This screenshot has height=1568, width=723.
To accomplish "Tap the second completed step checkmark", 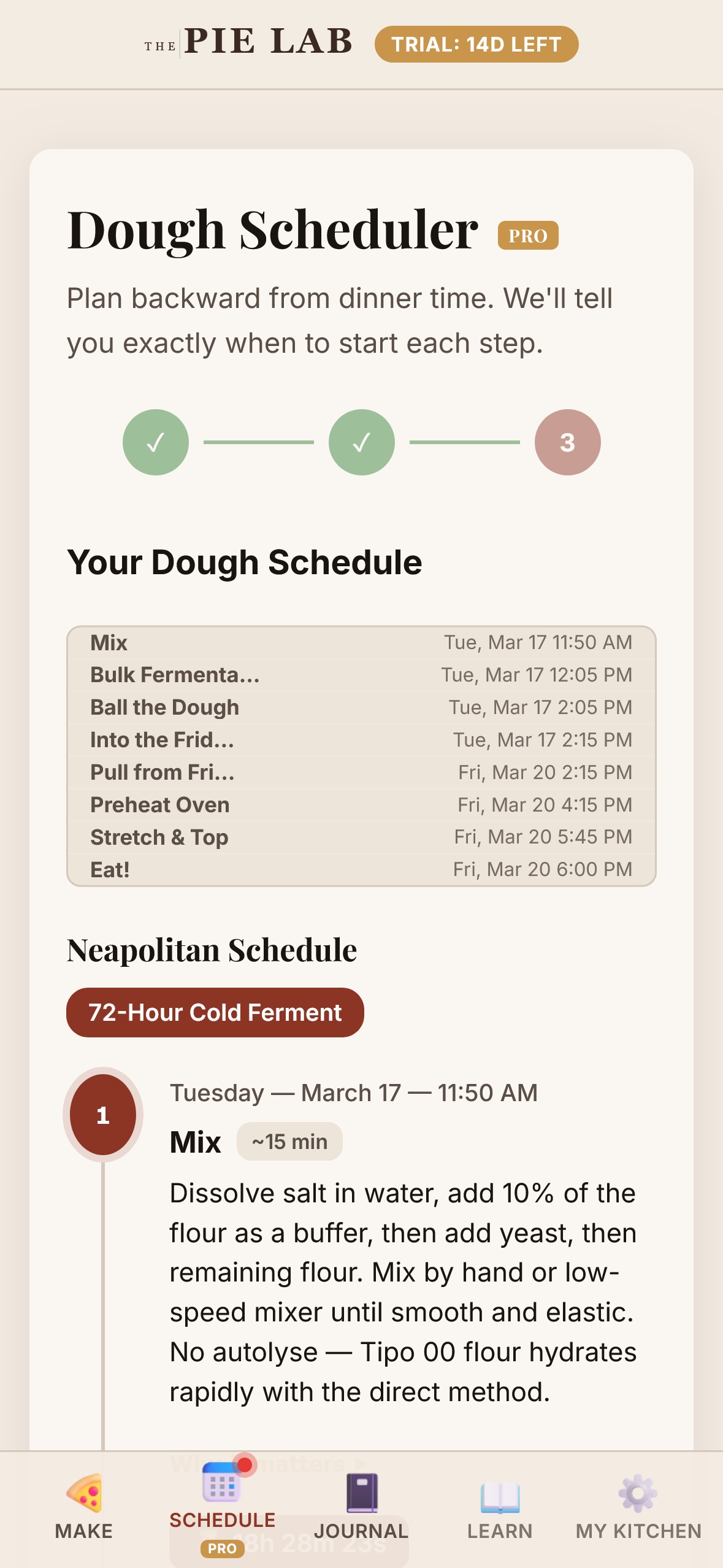I will click(x=361, y=442).
